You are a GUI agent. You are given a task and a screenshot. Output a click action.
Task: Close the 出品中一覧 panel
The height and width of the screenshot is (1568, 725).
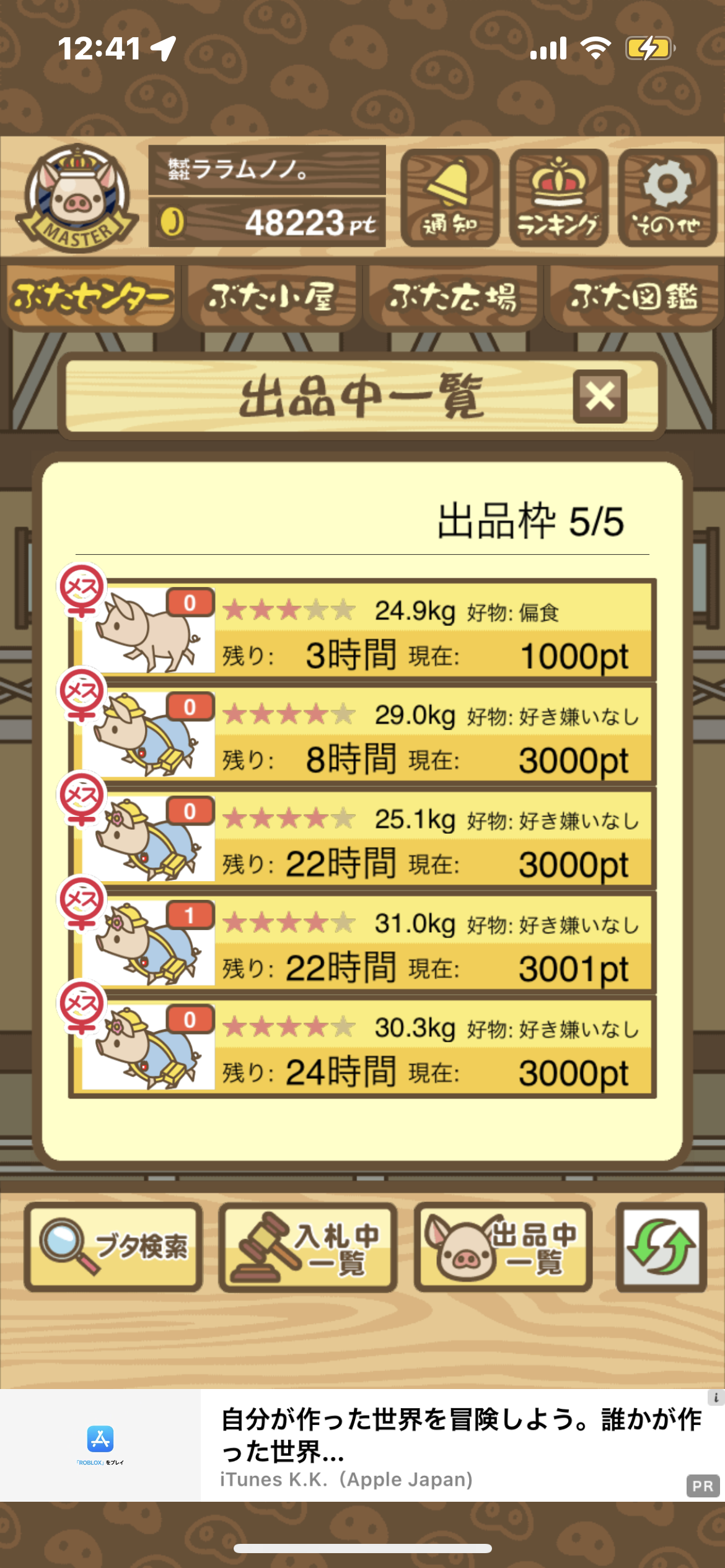point(600,396)
